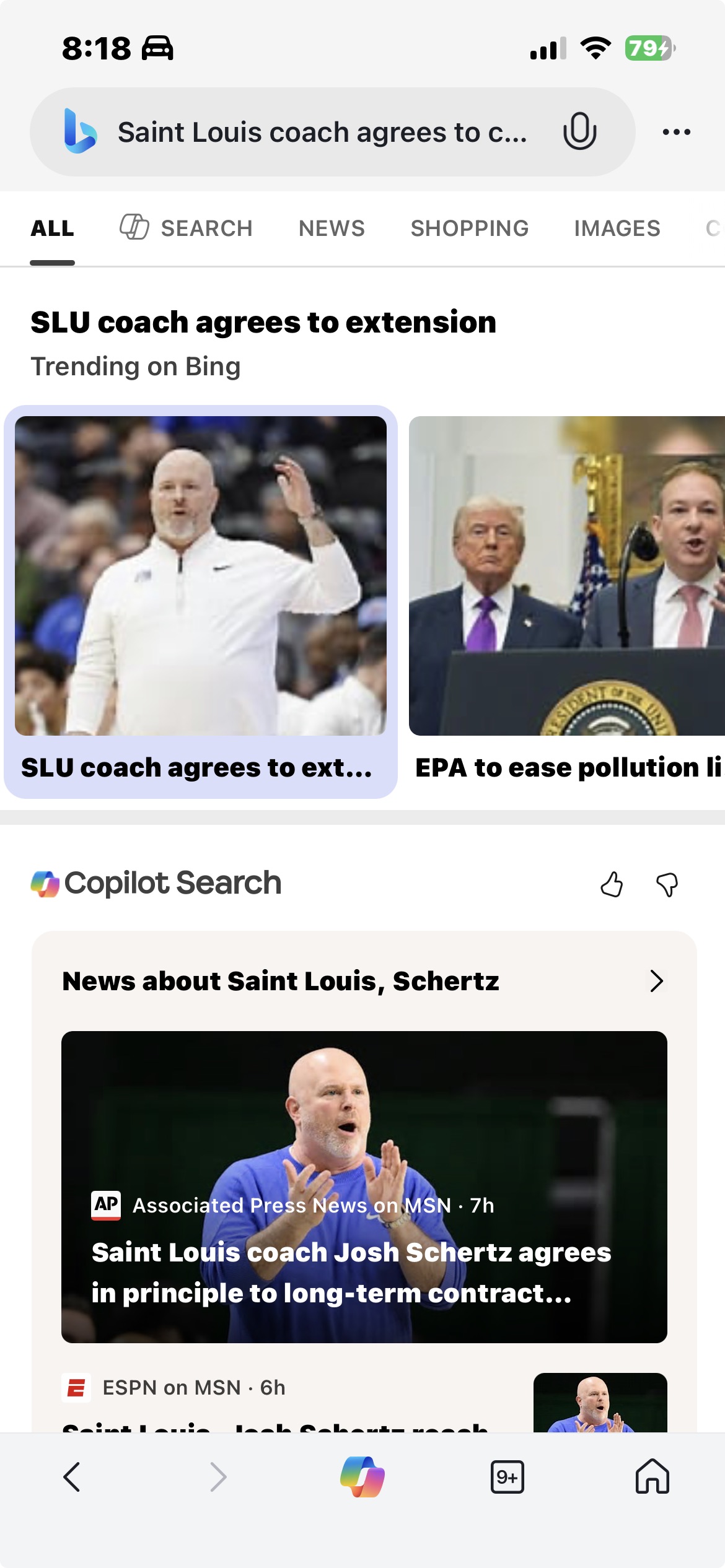Switch to the Images tab
This screenshot has height=1568, width=725.
coord(617,229)
